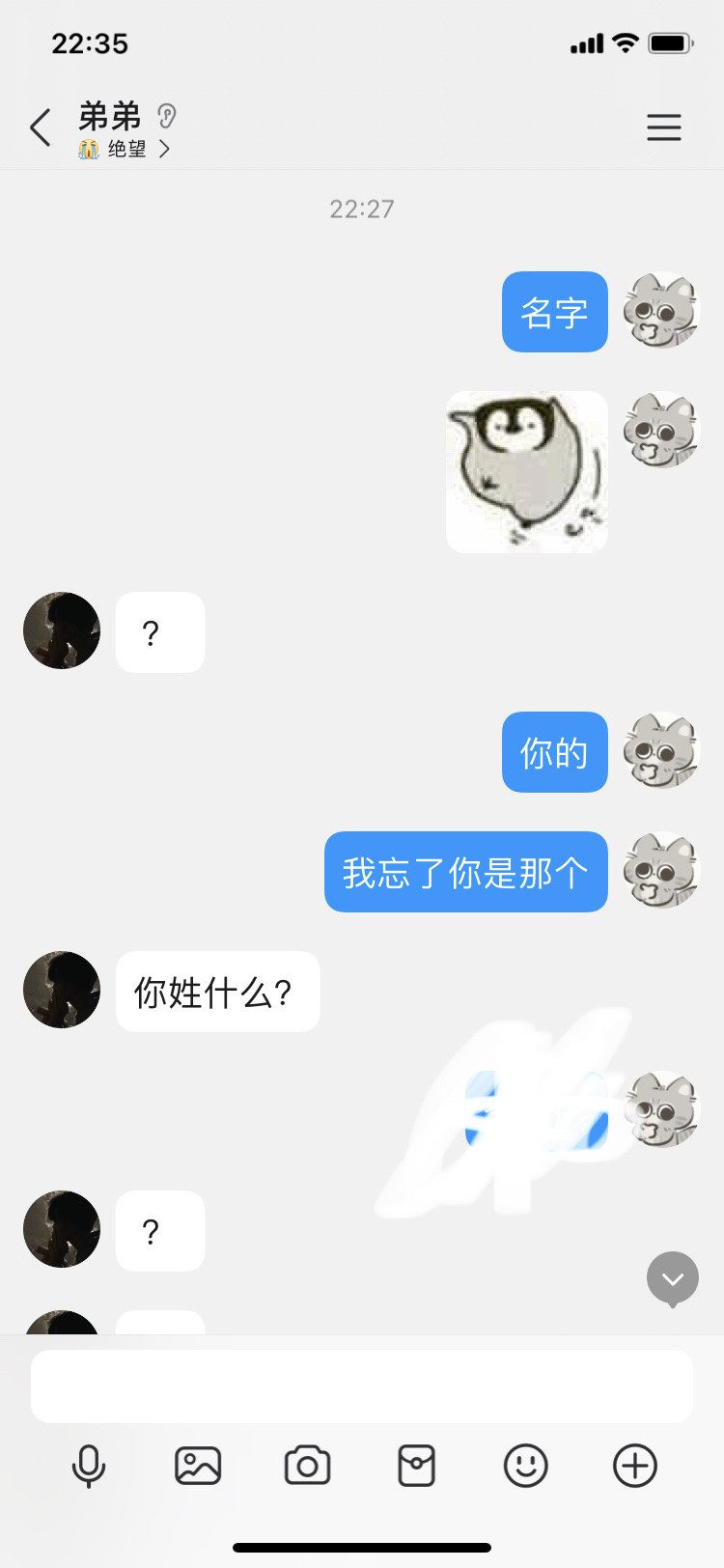
Task: Open the penguin sticker image
Action: [527, 472]
